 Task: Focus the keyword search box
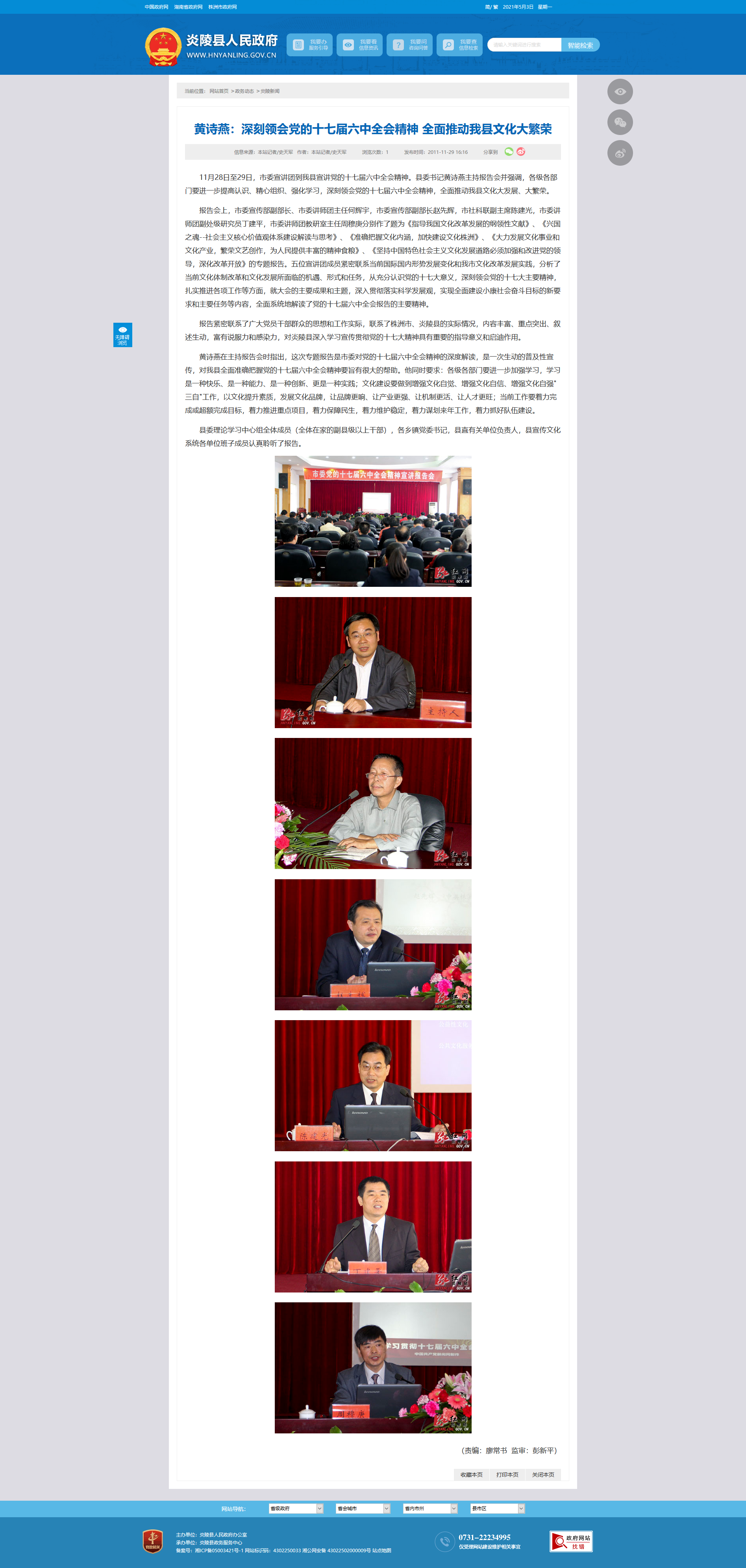524,45
